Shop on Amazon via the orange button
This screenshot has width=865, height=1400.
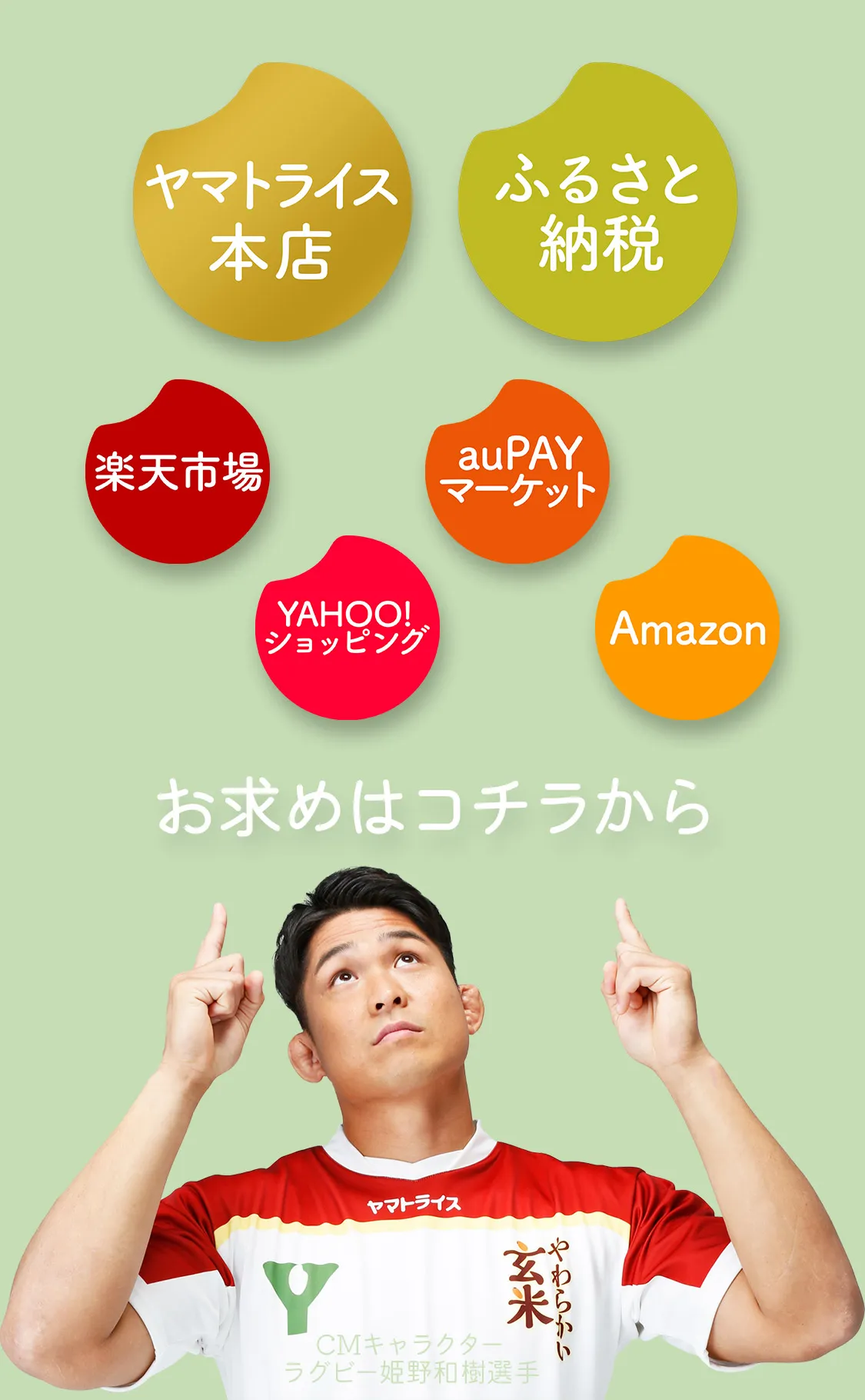click(687, 631)
